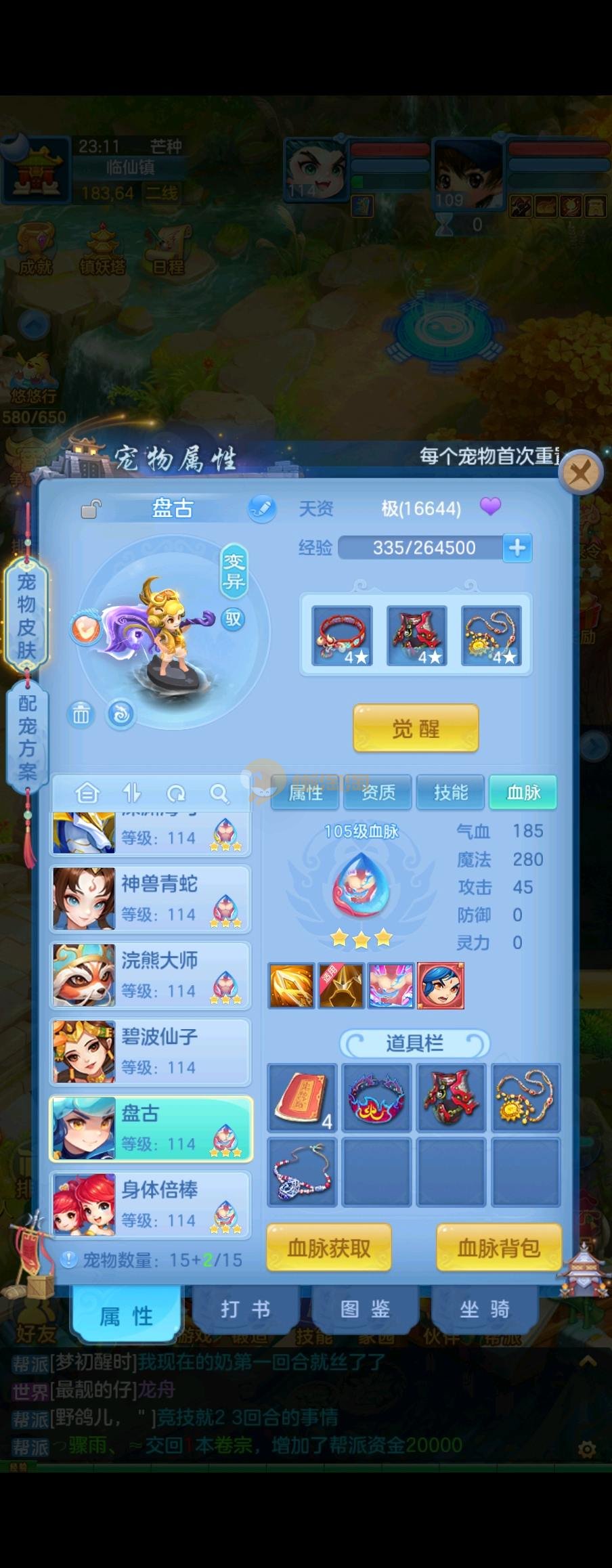Tap the trash icon to release pet

pos(81,714)
